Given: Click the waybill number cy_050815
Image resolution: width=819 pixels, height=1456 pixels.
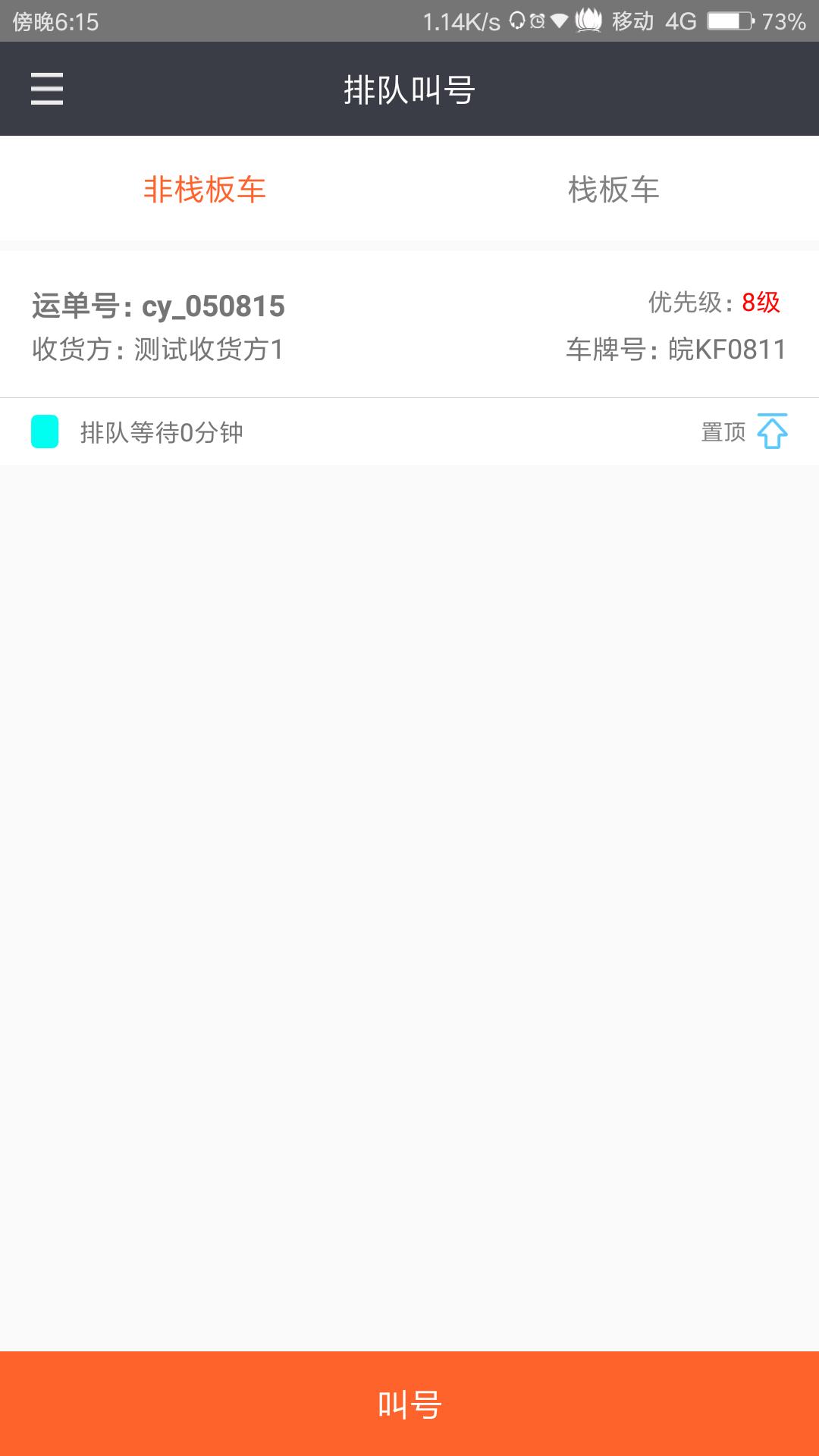Looking at the screenshot, I should tap(158, 305).
